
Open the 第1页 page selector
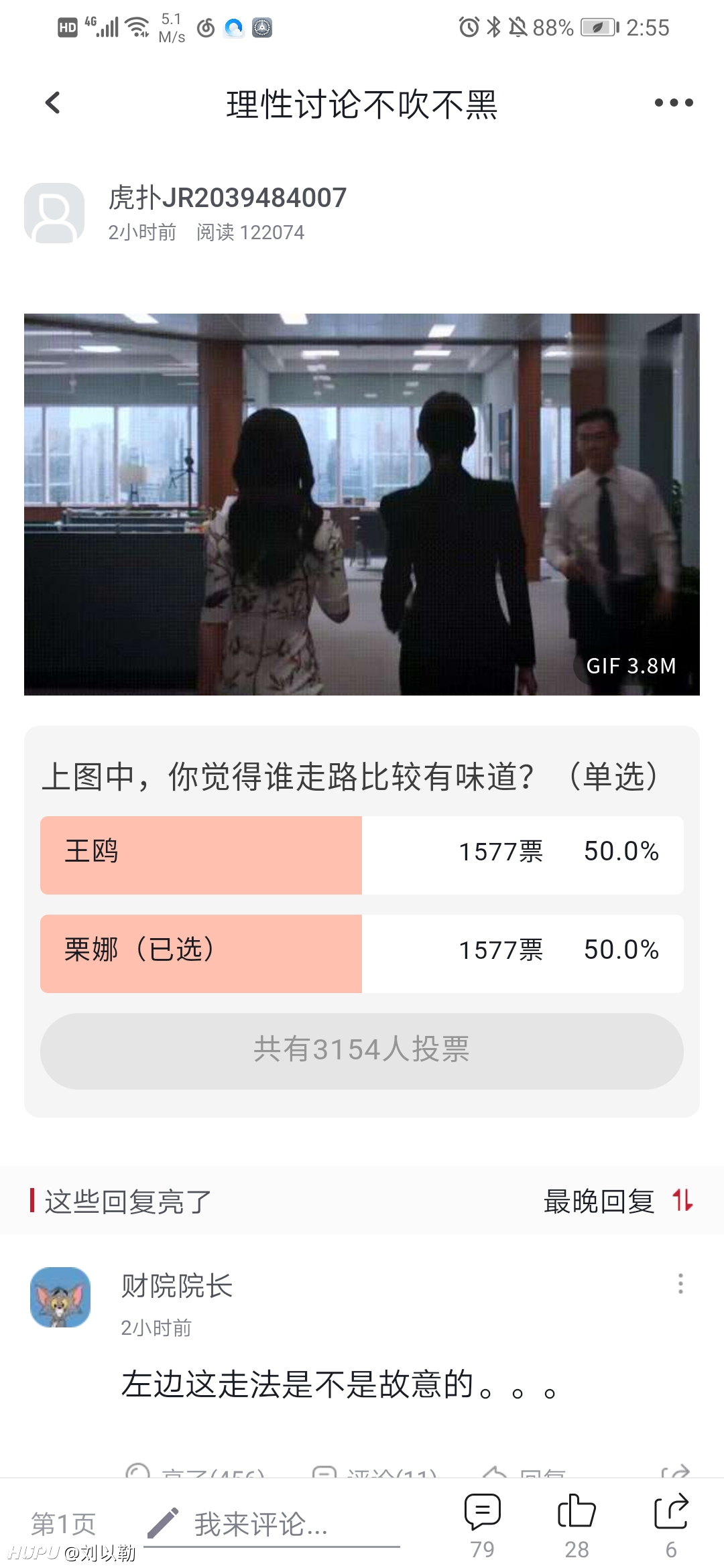pyautogui.click(x=64, y=1523)
